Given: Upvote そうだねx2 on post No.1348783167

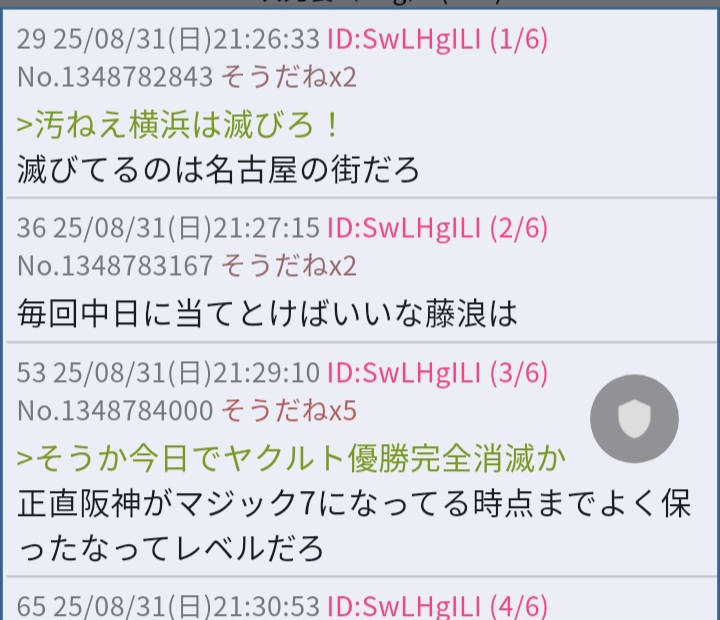Looking at the screenshot, I should pos(288,266).
